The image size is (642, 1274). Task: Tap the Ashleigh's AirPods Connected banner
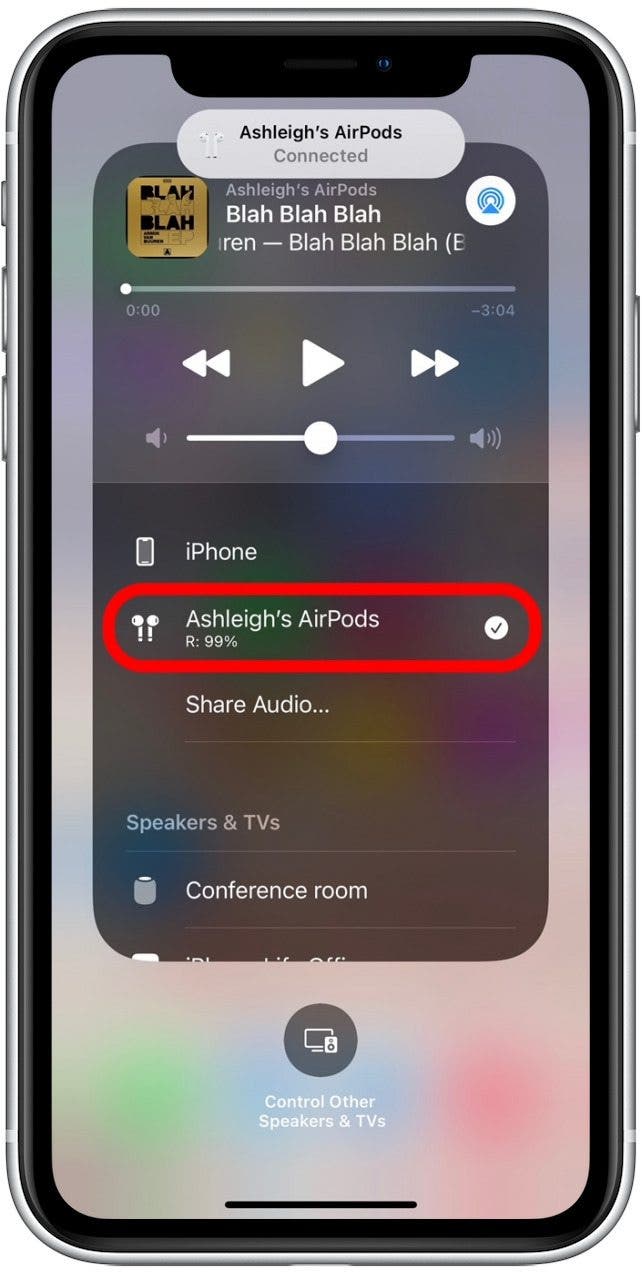pos(320,144)
